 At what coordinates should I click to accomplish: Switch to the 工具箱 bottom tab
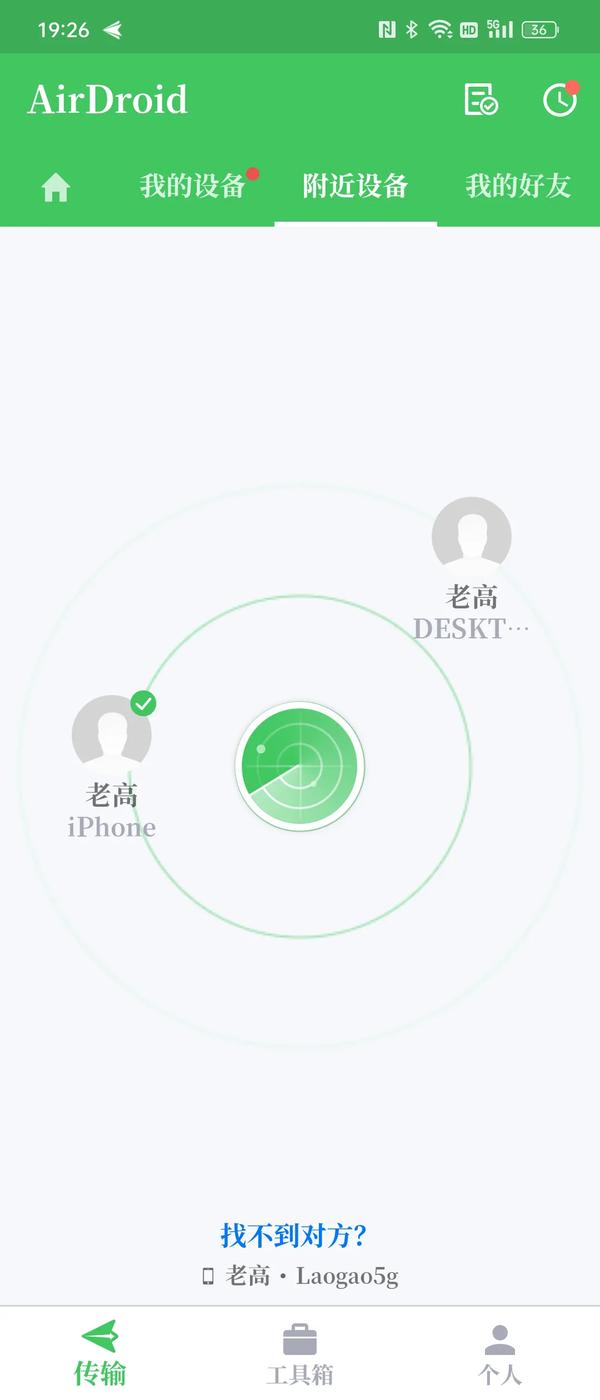pyautogui.click(x=300, y=1353)
